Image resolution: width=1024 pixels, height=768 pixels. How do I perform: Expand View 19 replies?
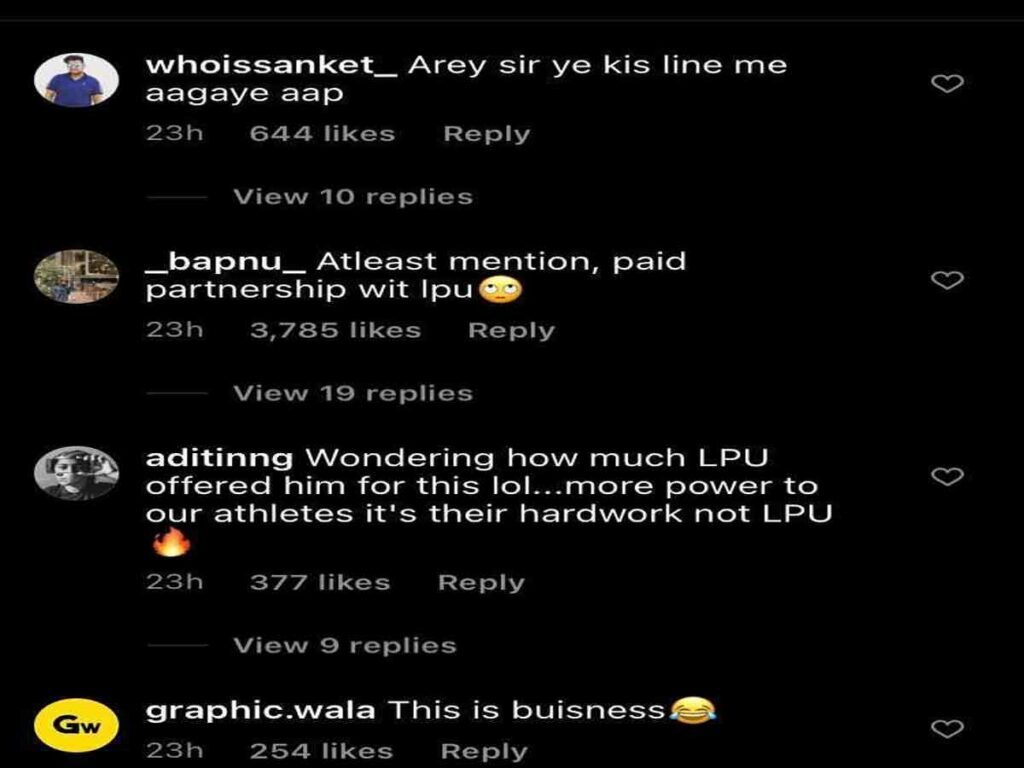[x=352, y=394]
